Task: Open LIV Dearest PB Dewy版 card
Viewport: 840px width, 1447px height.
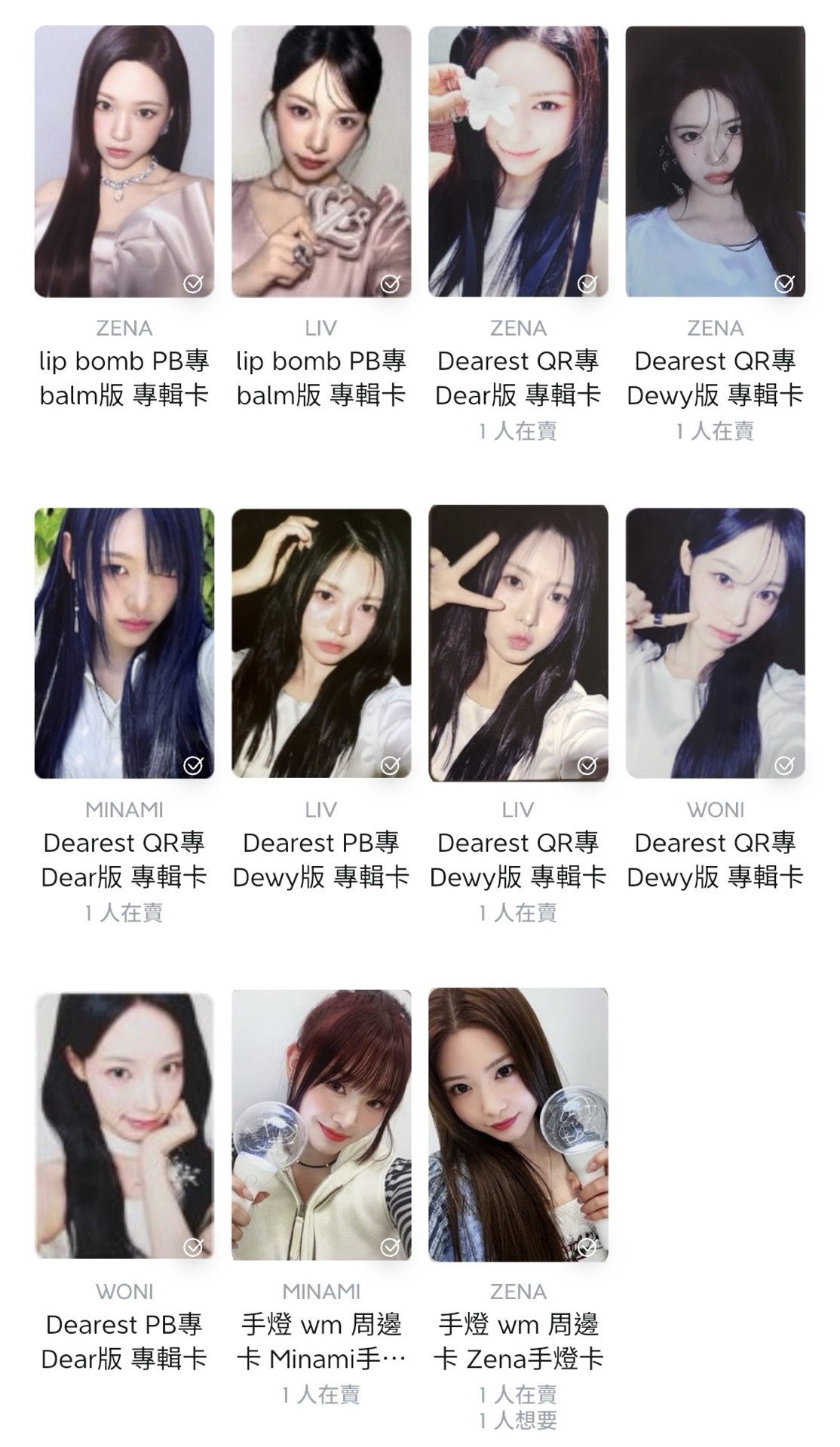Action: click(321, 642)
